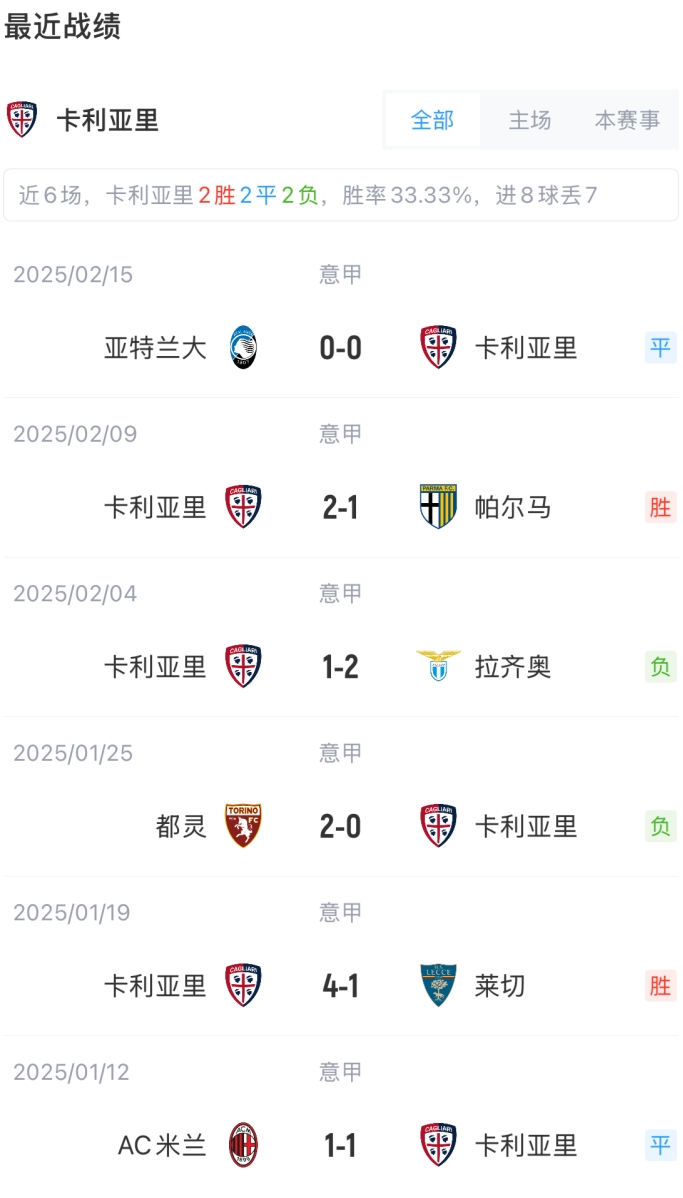Switch to the 全部 tab
Screen dimensions: 683x1198
click(x=432, y=120)
